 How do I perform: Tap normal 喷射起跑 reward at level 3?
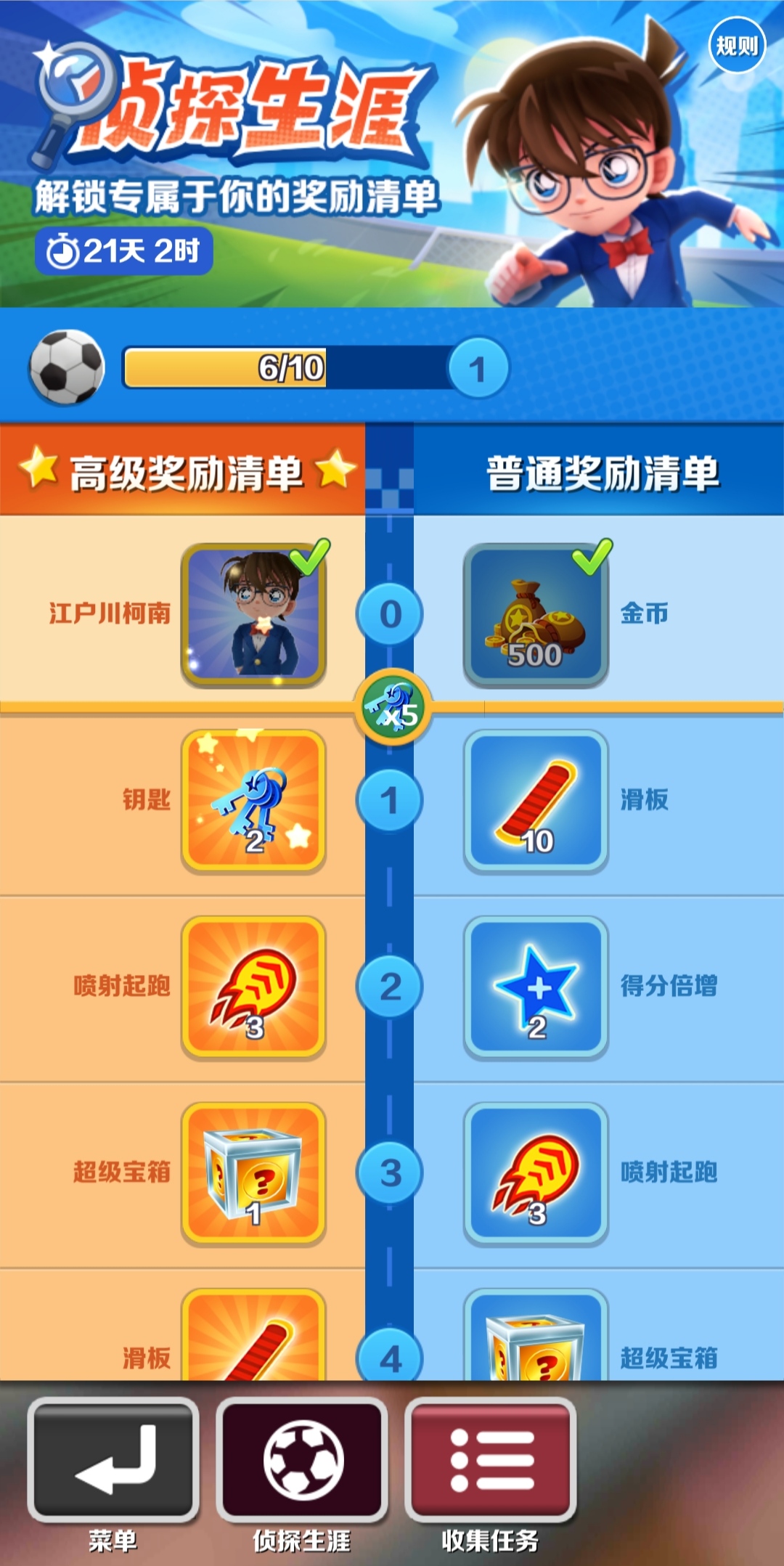coord(536,1173)
